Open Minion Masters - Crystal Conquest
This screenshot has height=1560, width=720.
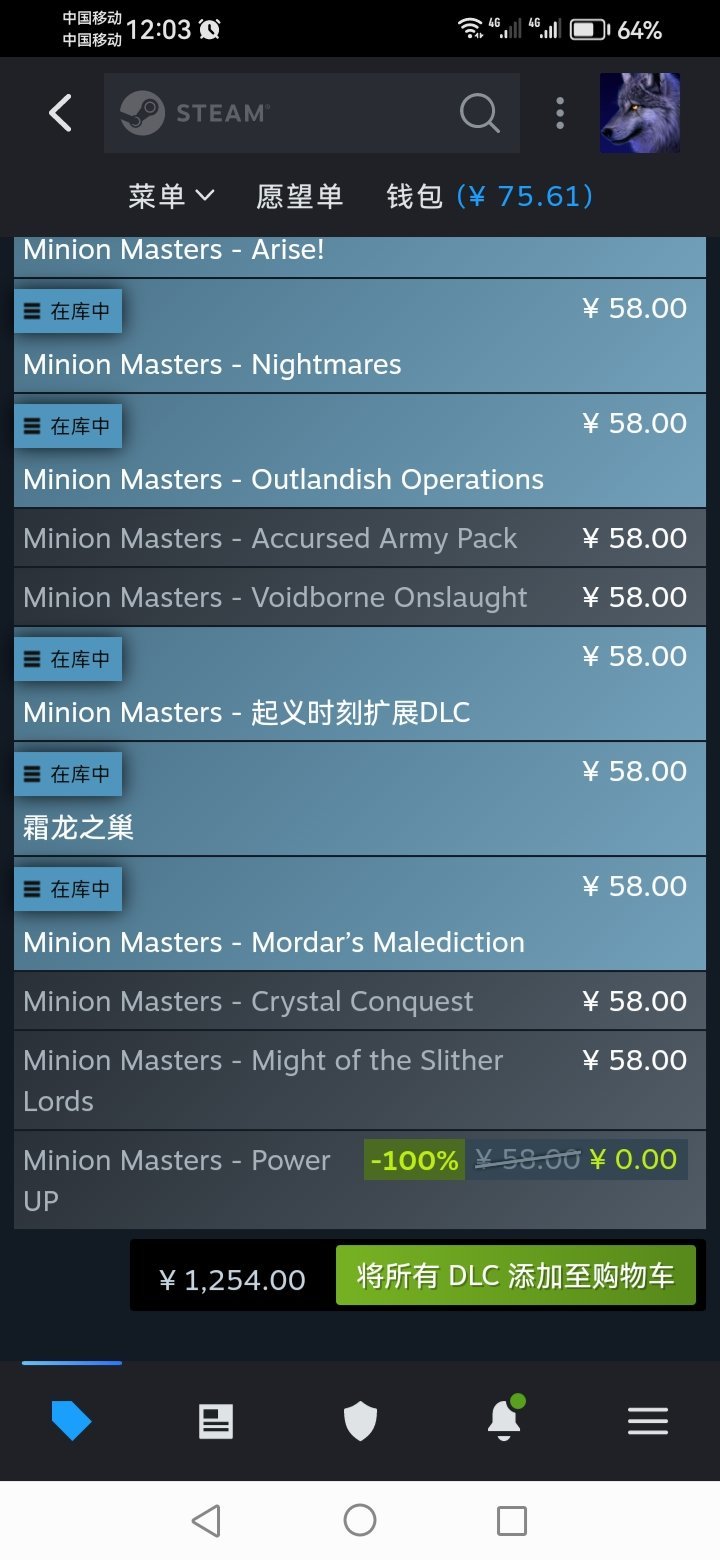click(248, 1001)
